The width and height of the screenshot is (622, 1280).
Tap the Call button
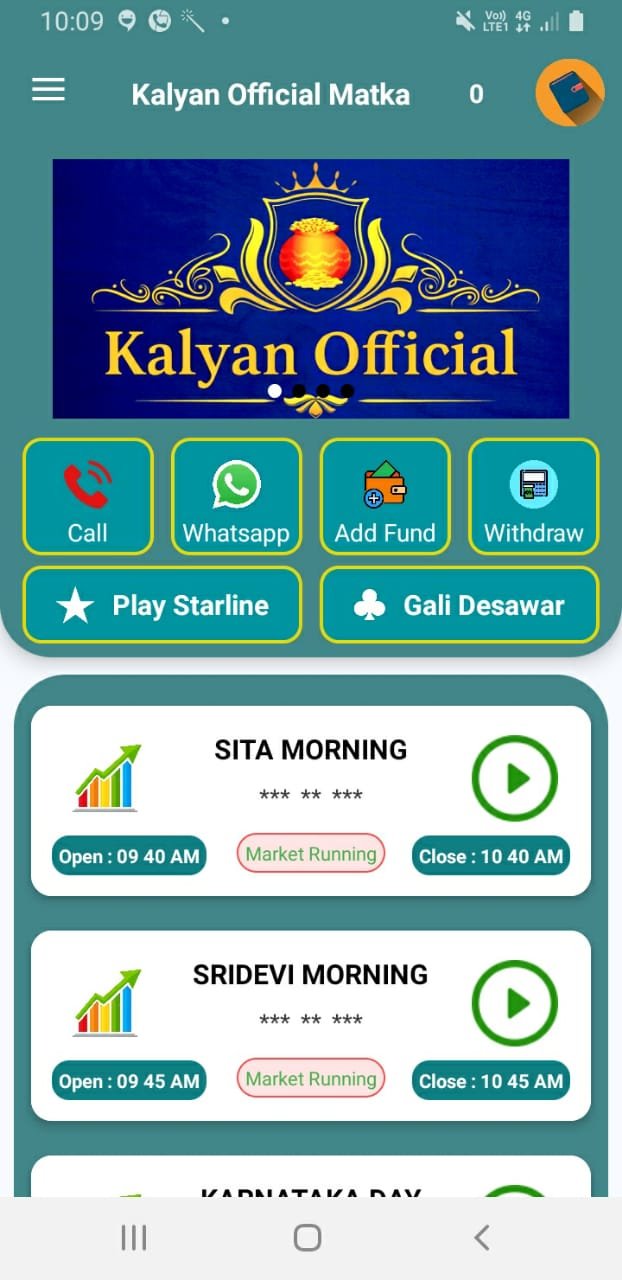tap(88, 496)
